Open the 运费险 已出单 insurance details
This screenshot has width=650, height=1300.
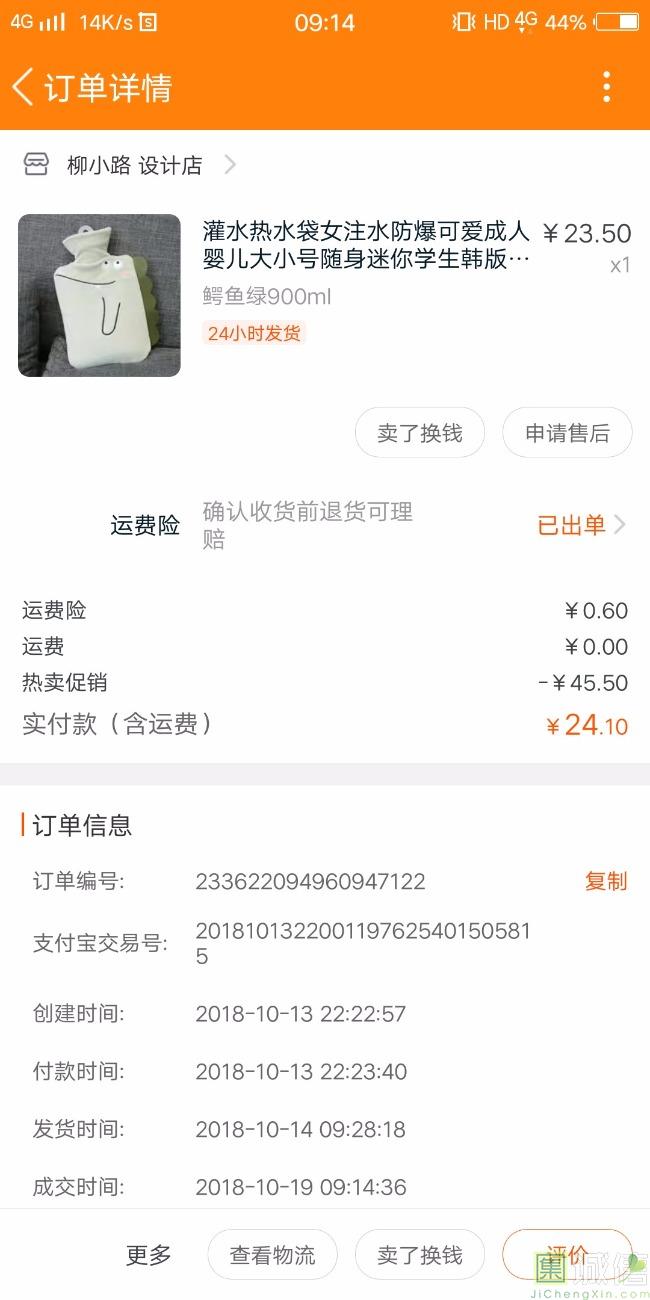click(581, 525)
